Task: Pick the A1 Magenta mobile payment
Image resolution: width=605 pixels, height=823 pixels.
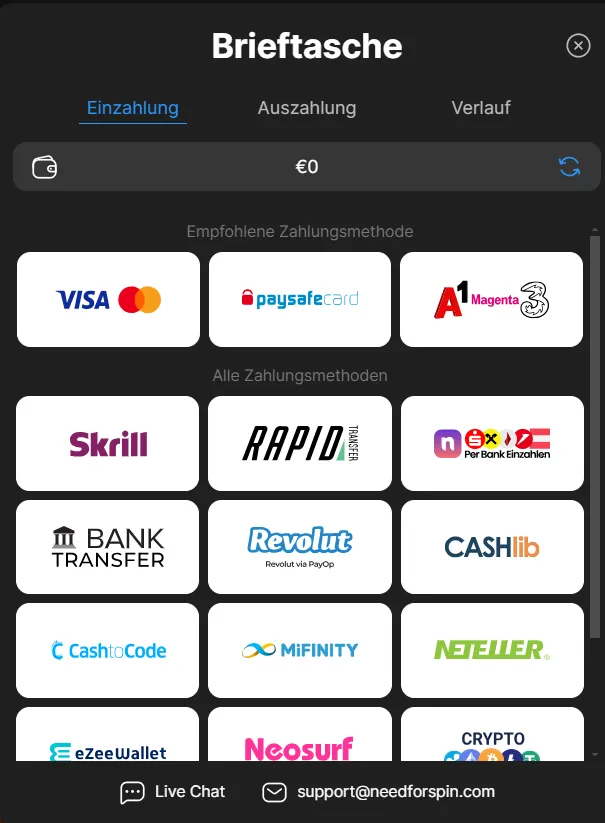Action: pos(492,299)
